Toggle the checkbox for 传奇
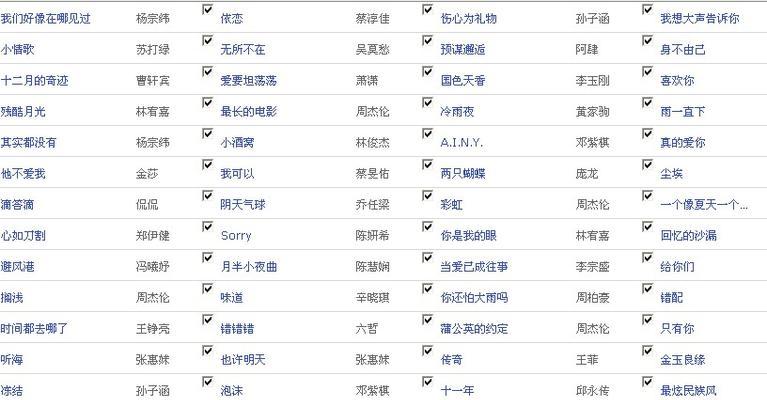Image resolution: width=767 pixels, height=400 pixels. coord(427,350)
